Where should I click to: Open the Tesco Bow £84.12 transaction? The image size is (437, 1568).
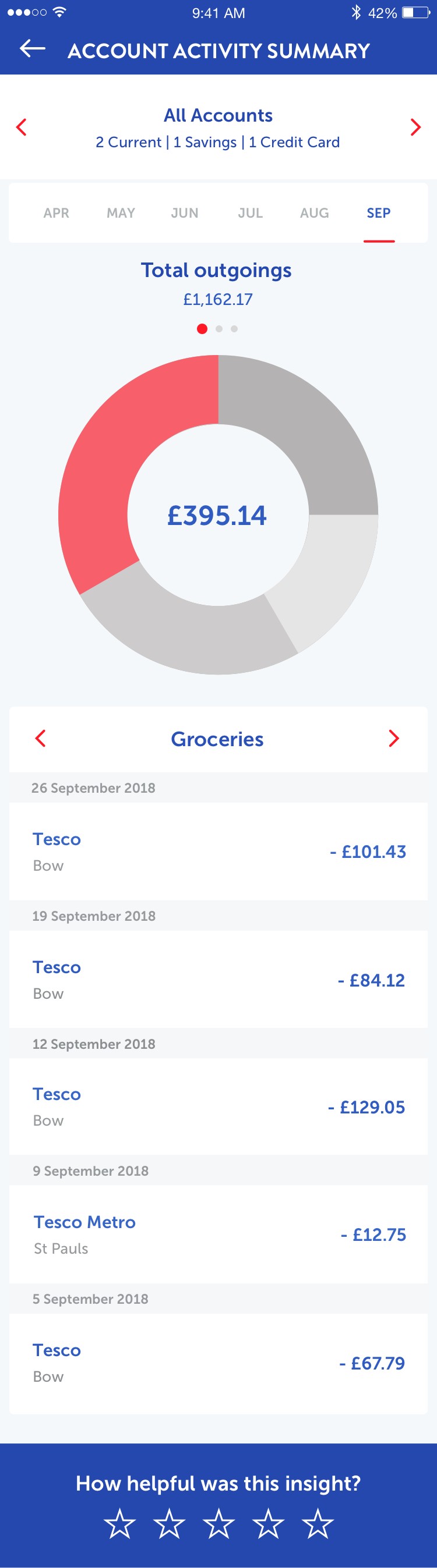[218, 979]
